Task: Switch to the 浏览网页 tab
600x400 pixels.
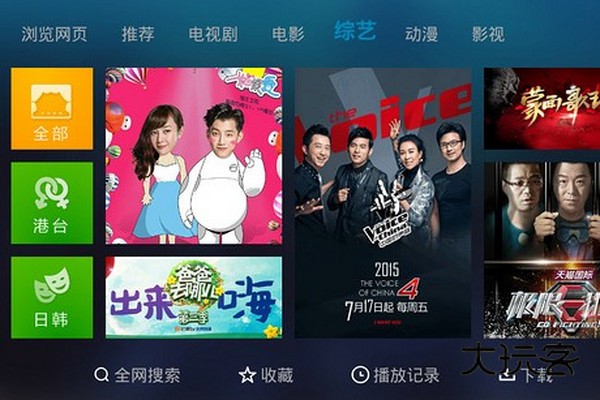Action: (x=54, y=34)
